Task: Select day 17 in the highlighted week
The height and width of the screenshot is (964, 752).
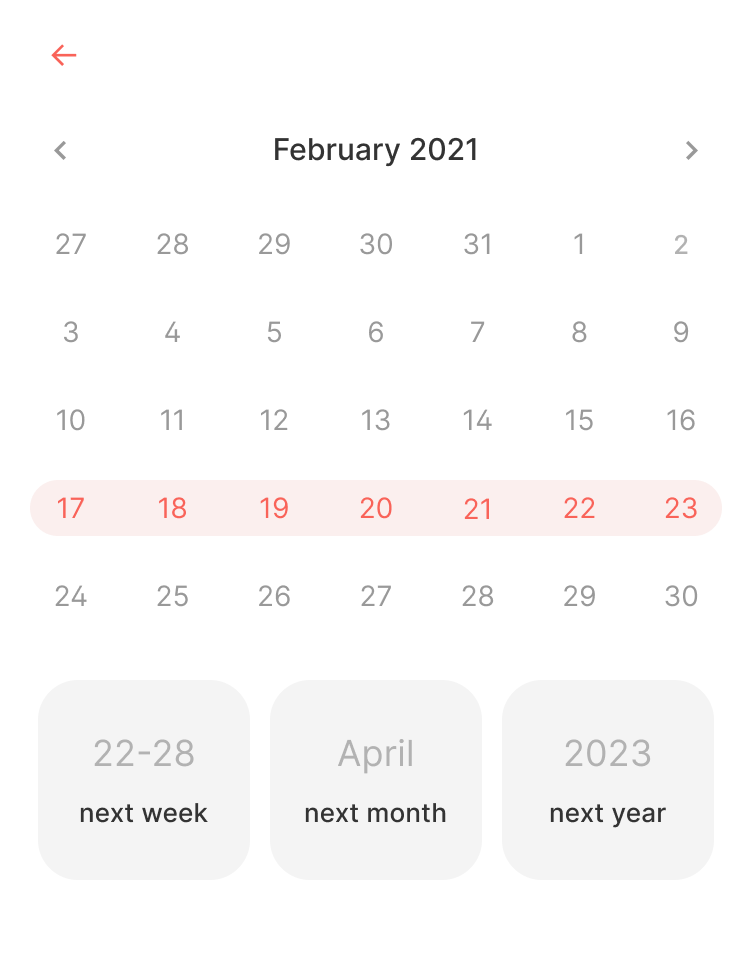Action: [71, 508]
